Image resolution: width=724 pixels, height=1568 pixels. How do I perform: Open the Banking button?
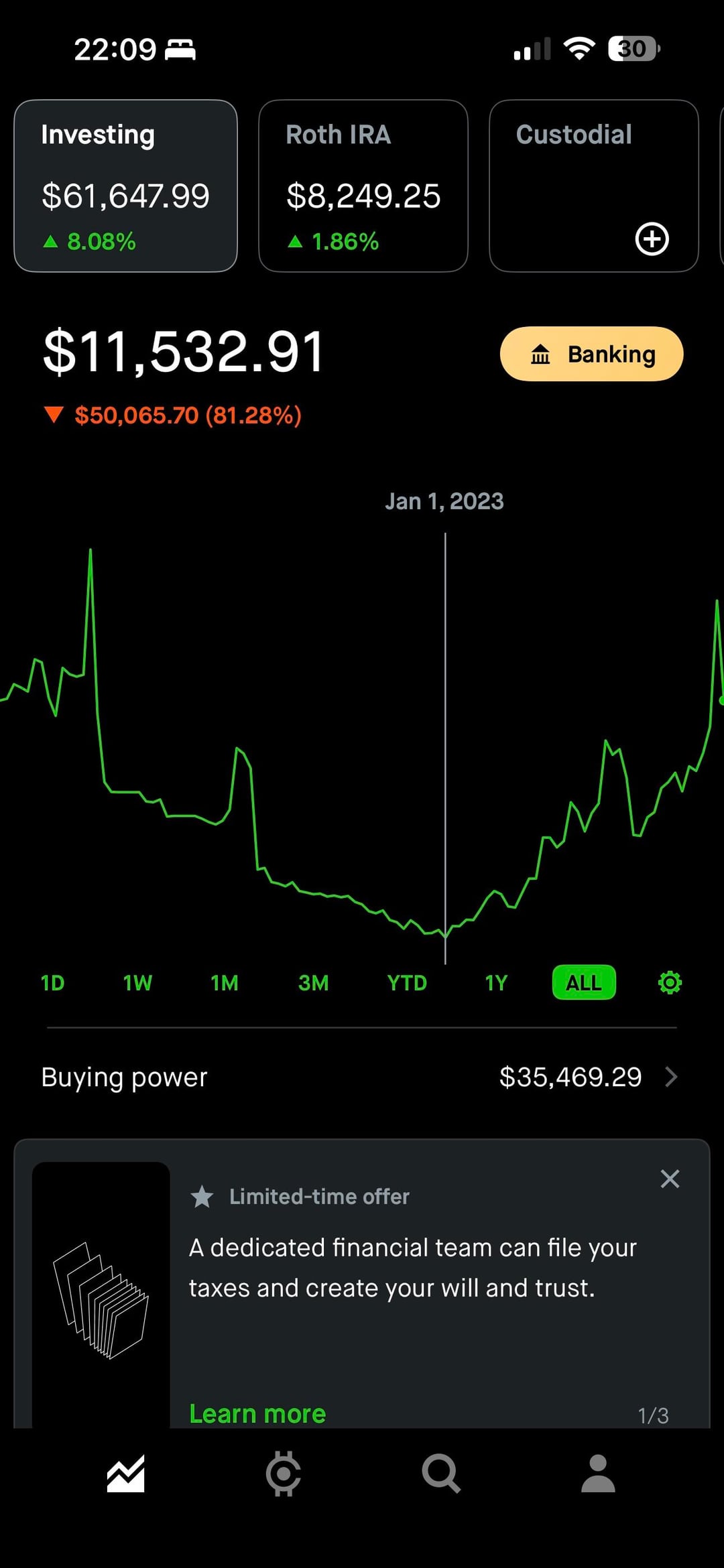591,354
